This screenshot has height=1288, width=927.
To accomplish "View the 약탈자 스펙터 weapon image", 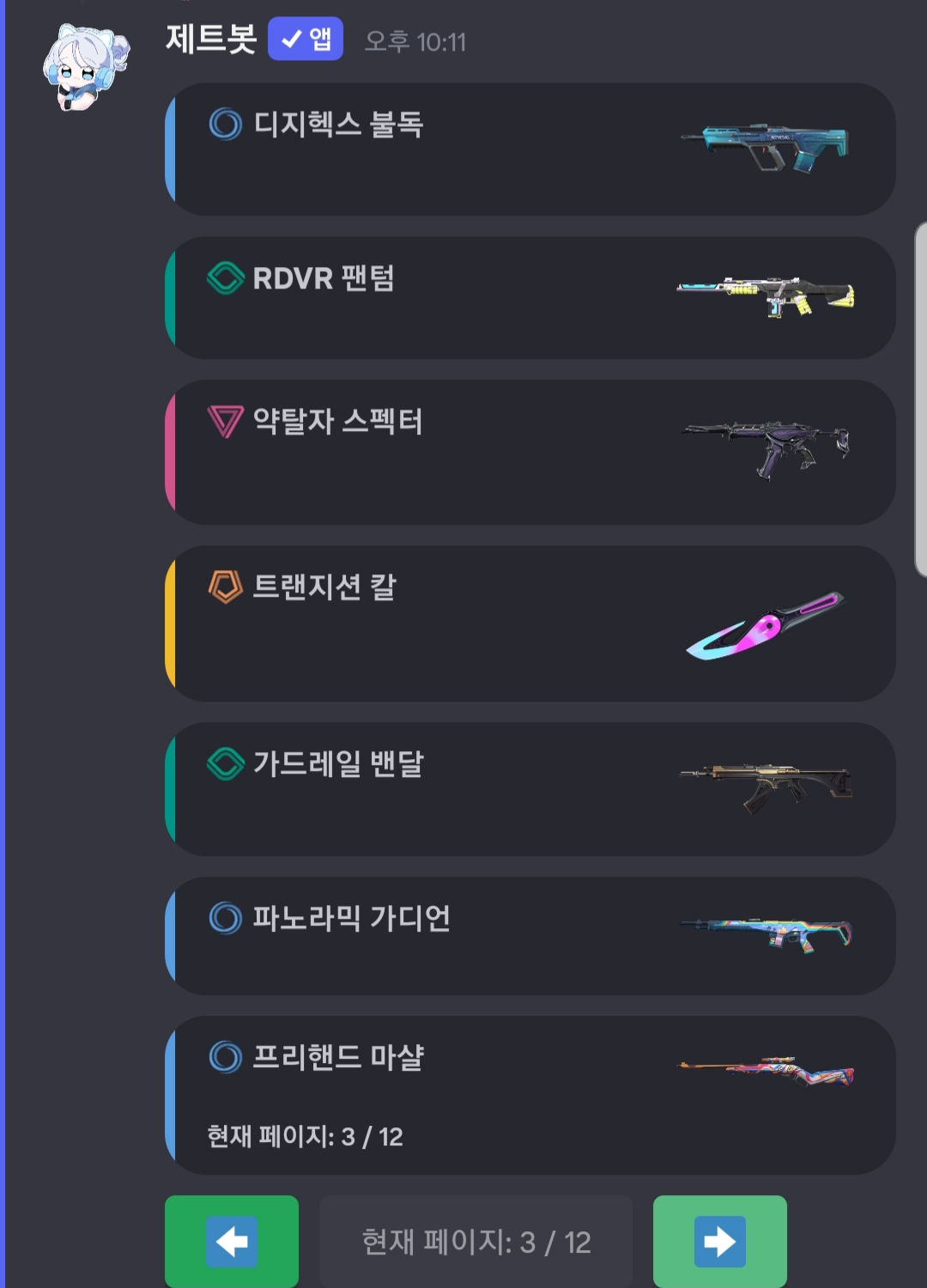I will [766, 448].
